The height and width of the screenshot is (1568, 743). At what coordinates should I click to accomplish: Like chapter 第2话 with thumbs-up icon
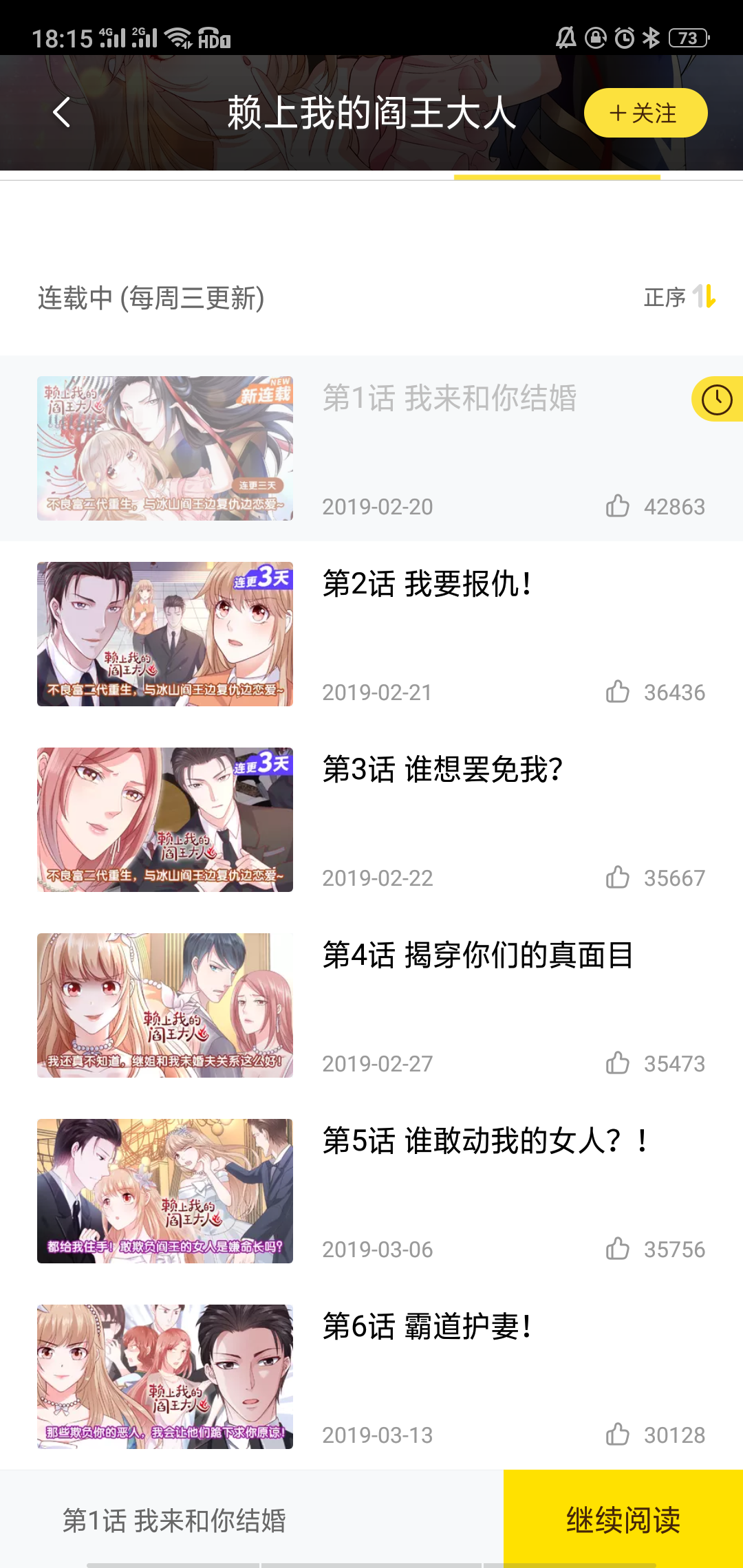coord(618,691)
